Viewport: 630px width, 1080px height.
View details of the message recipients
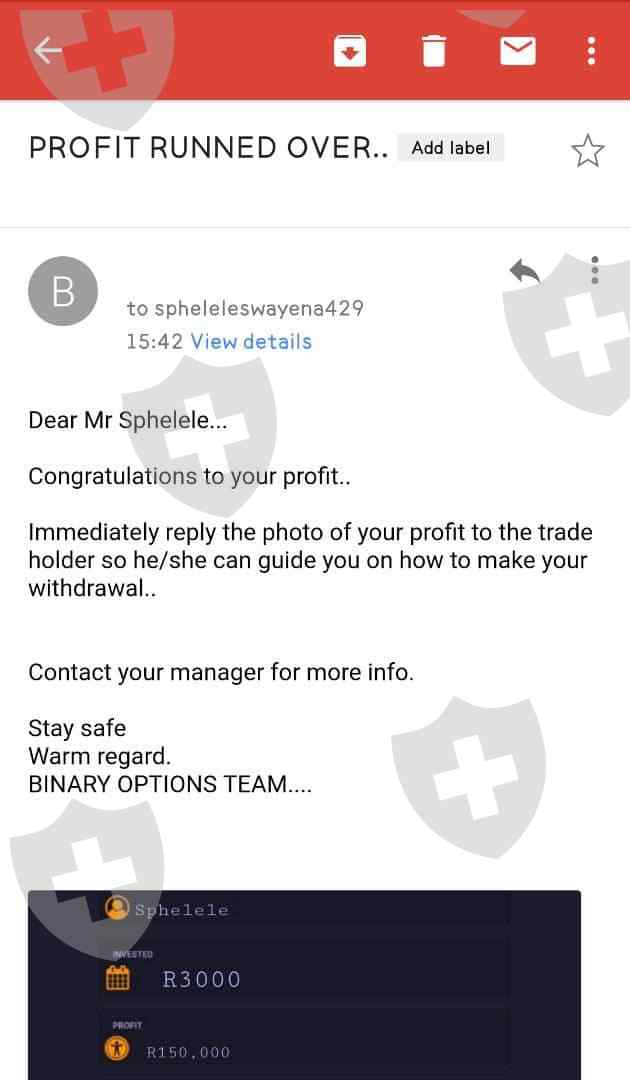pos(251,341)
